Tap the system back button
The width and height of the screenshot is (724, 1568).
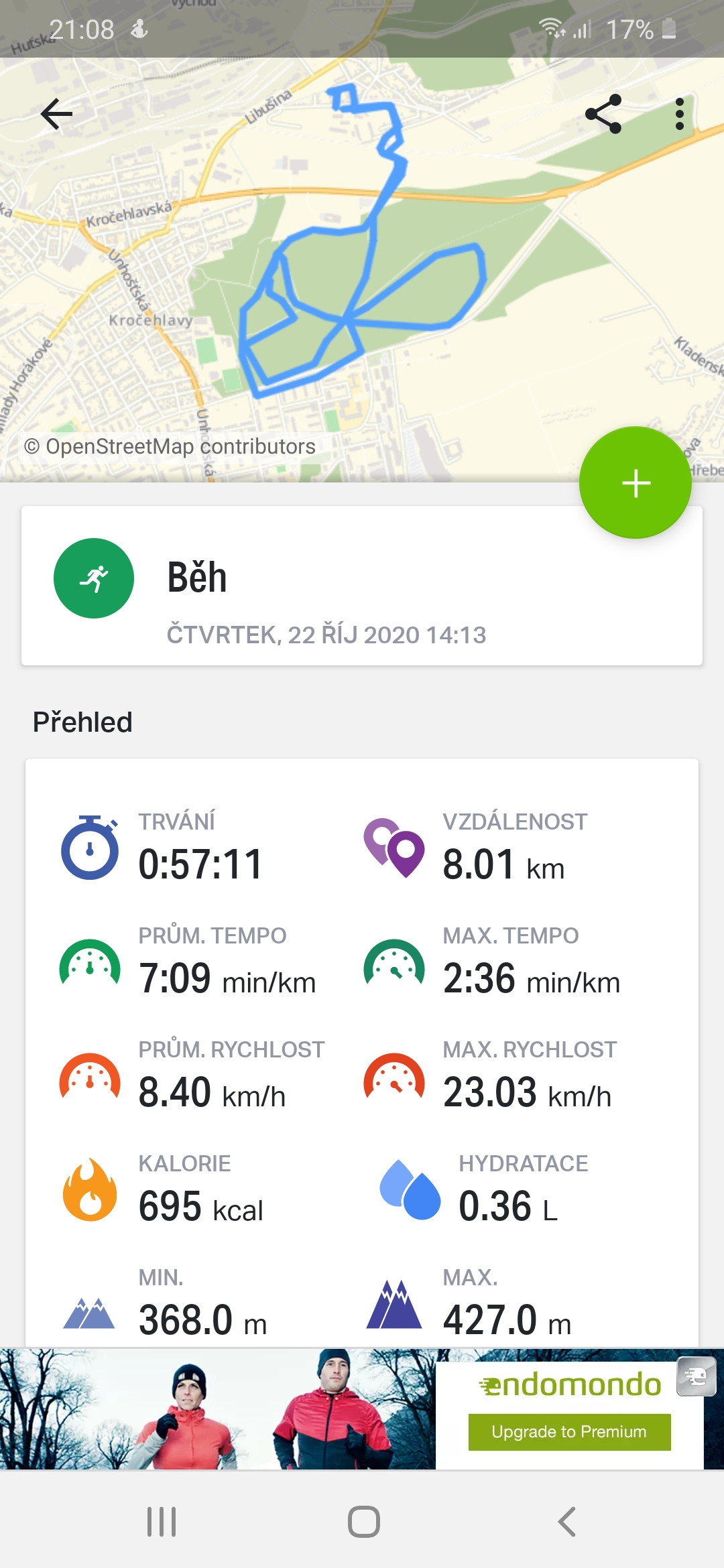(567, 1521)
